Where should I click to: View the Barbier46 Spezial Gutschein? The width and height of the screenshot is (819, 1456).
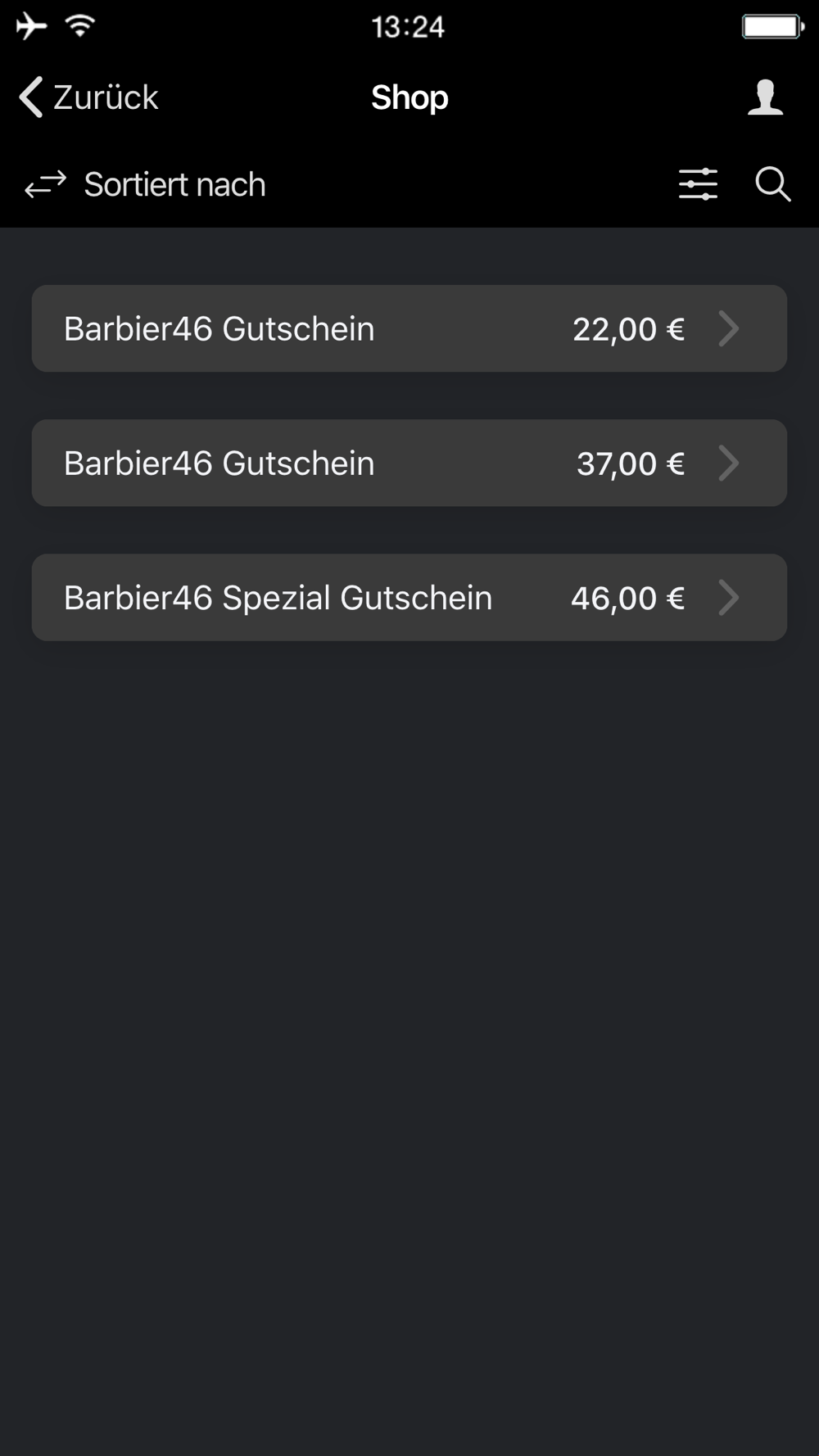click(409, 597)
